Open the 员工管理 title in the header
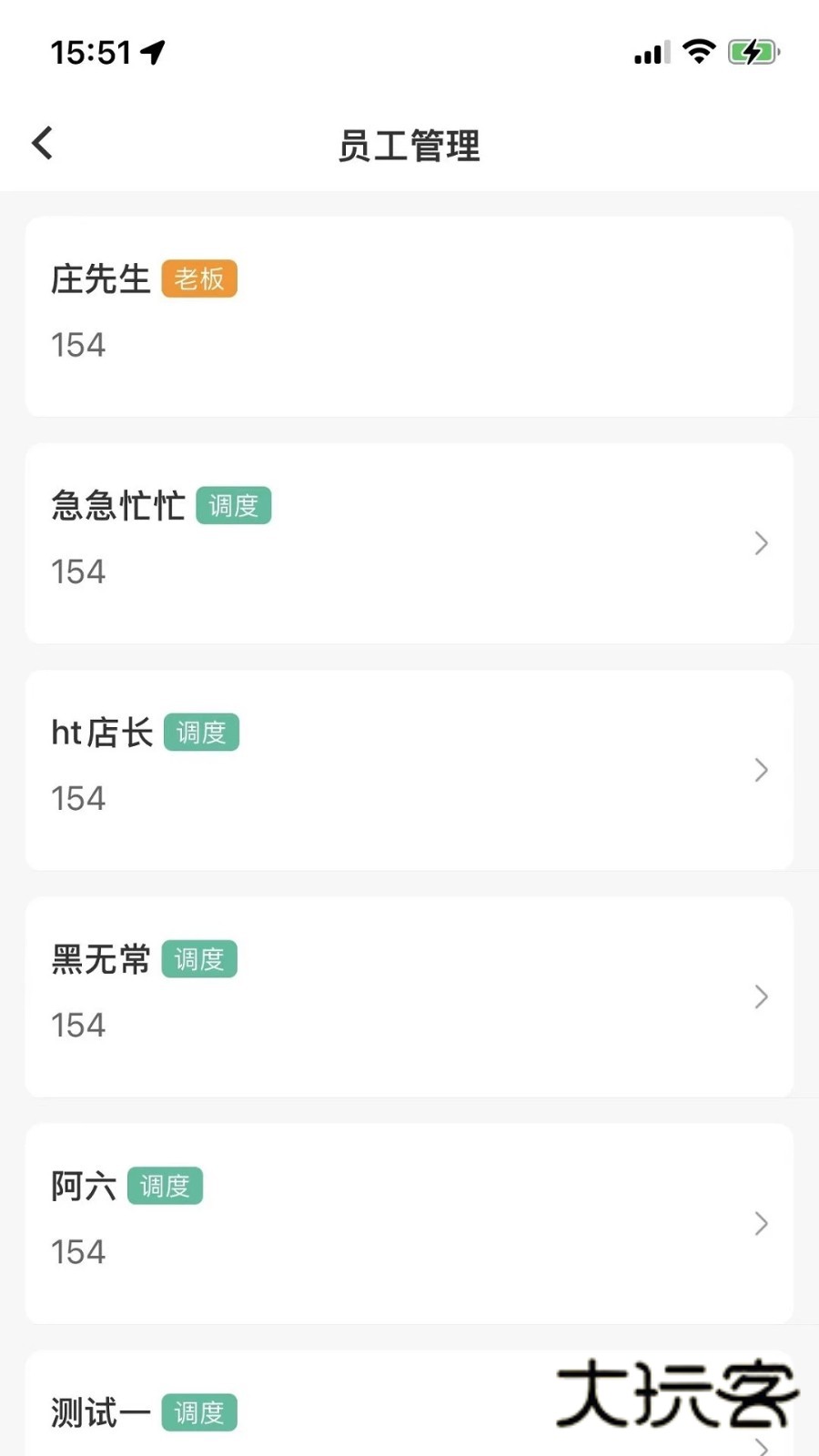 pyautogui.click(x=409, y=146)
